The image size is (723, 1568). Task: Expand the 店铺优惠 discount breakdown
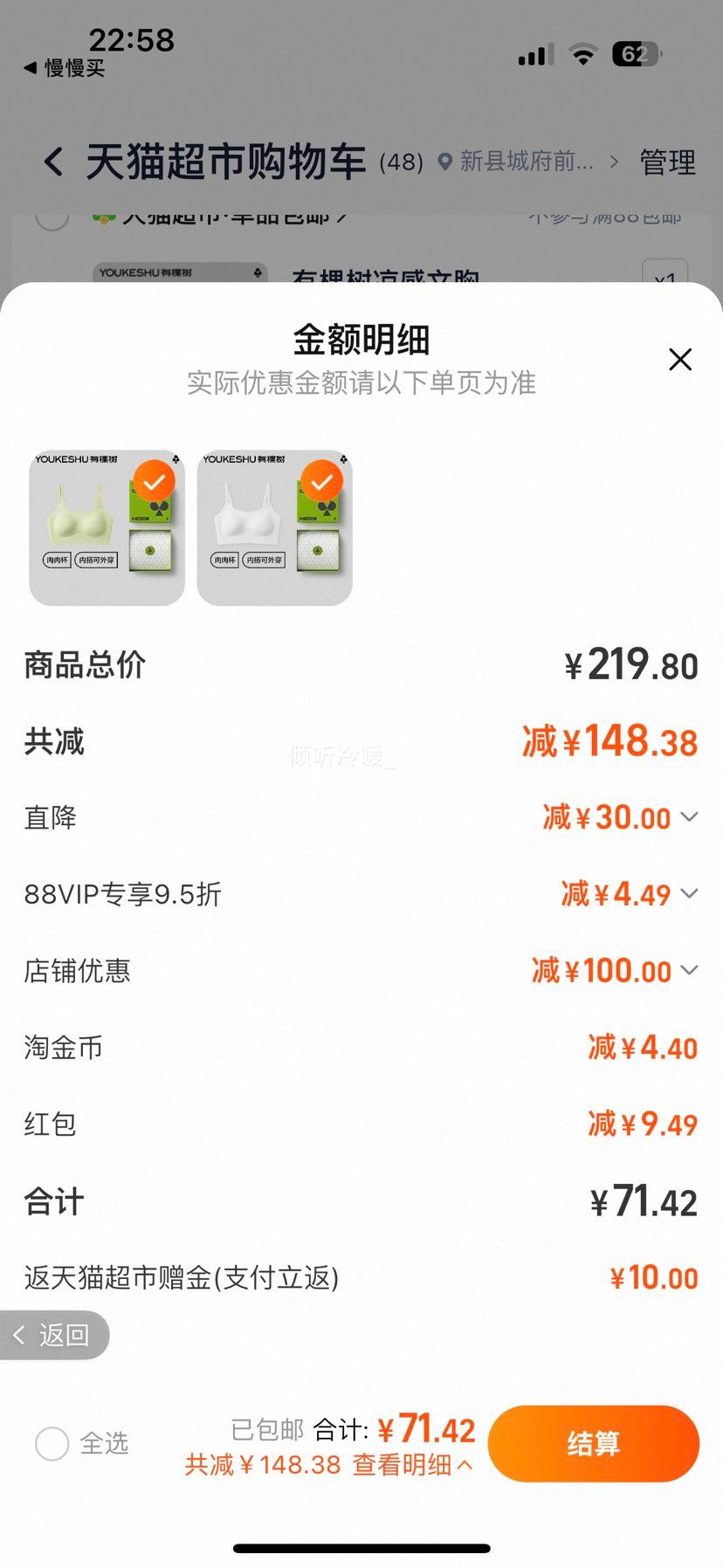coord(690,971)
